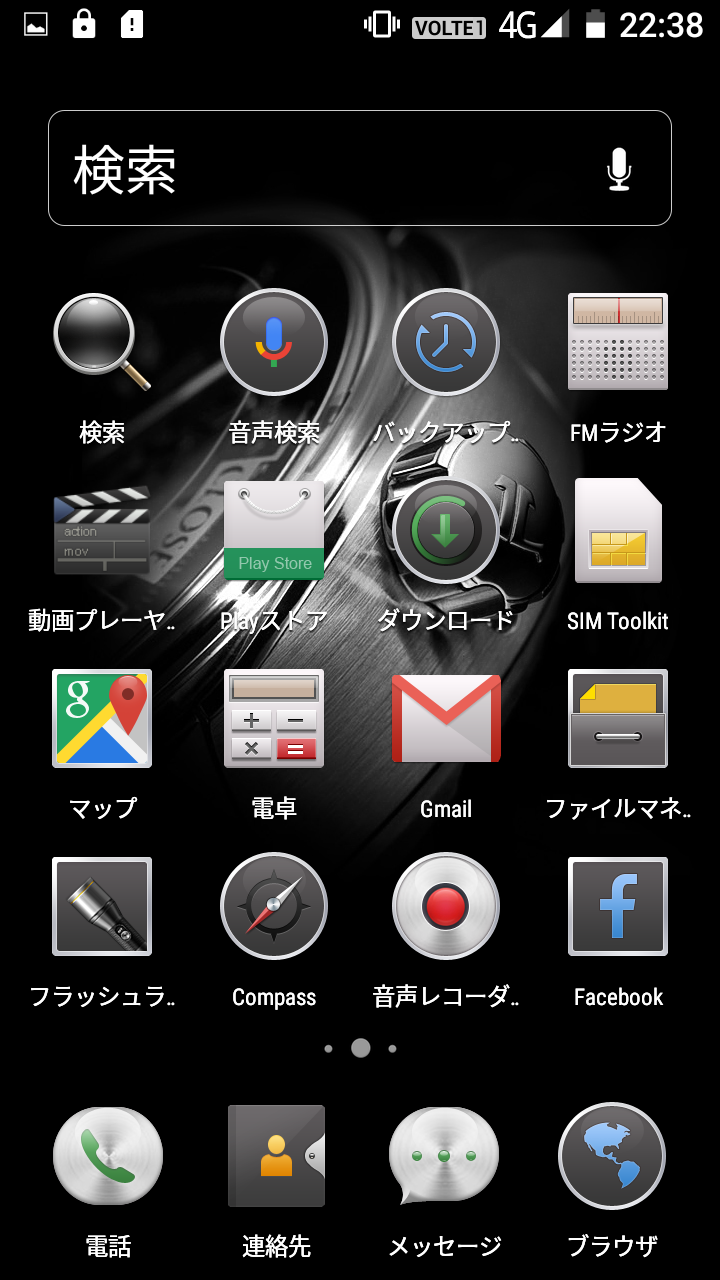Tap the microphone in the search box
The width and height of the screenshot is (720, 1280).
click(x=619, y=168)
